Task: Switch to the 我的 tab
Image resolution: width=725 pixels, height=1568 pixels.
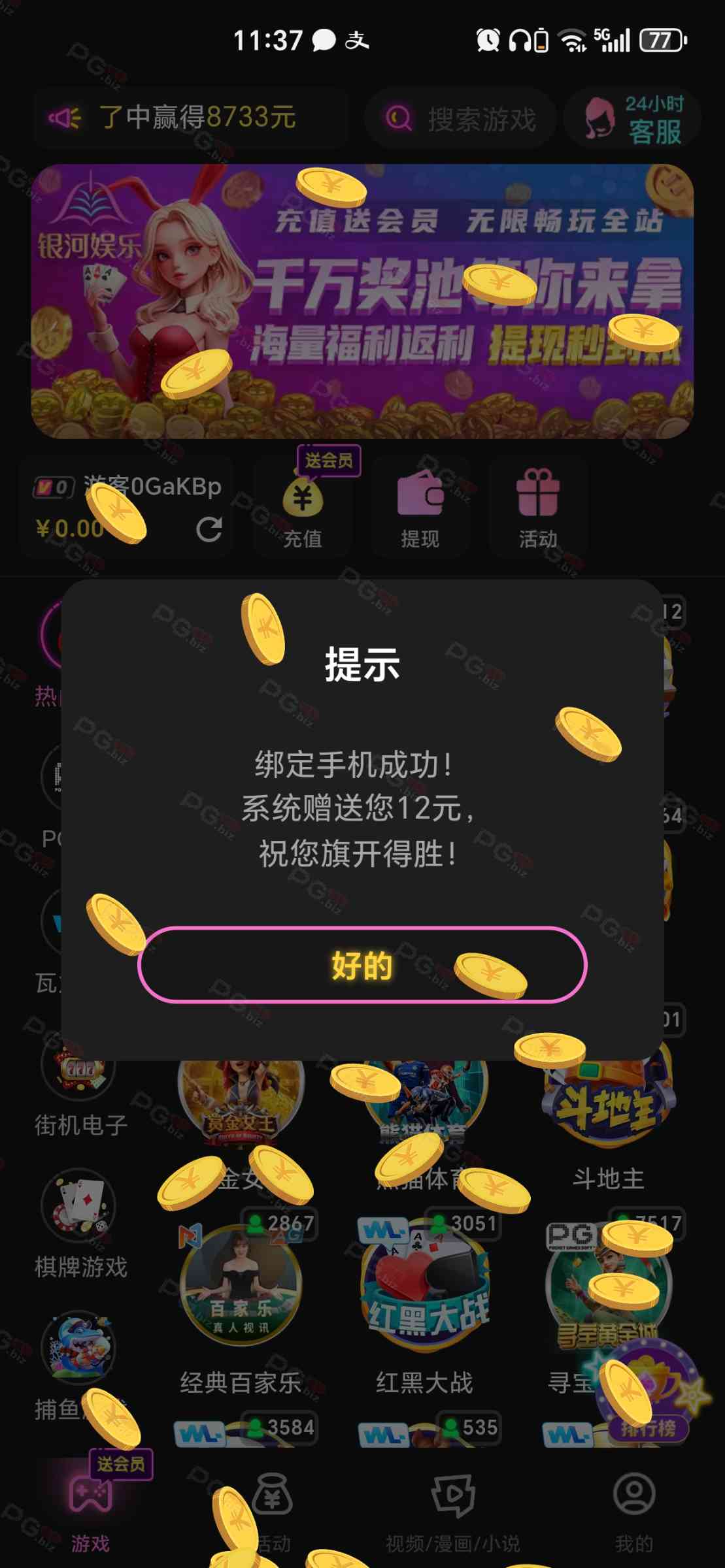Action: [633, 1511]
